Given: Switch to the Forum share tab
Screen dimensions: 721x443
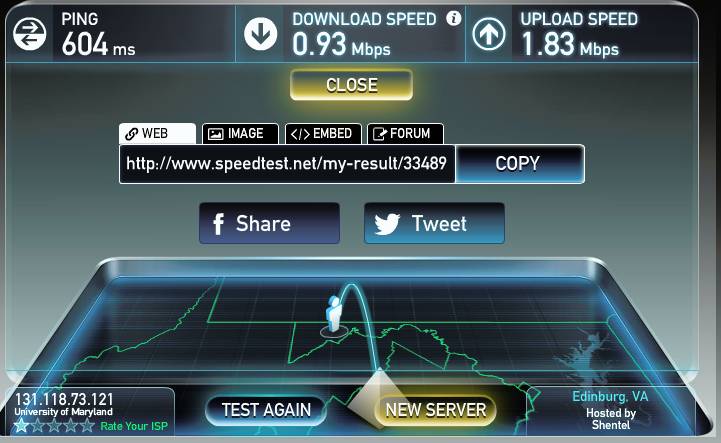Looking at the screenshot, I should pyautogui.click(x=405, y=134).
